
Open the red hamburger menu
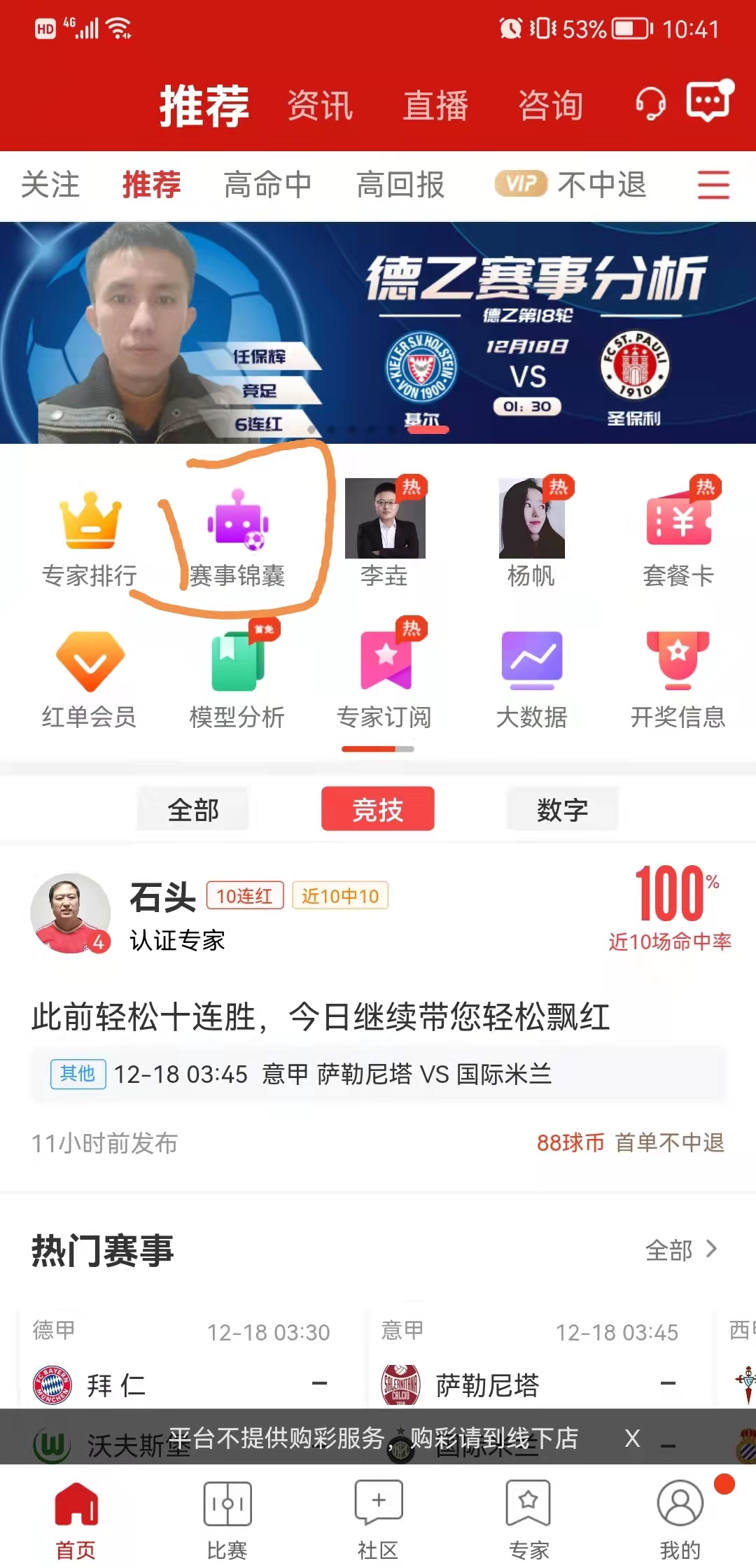713,185
